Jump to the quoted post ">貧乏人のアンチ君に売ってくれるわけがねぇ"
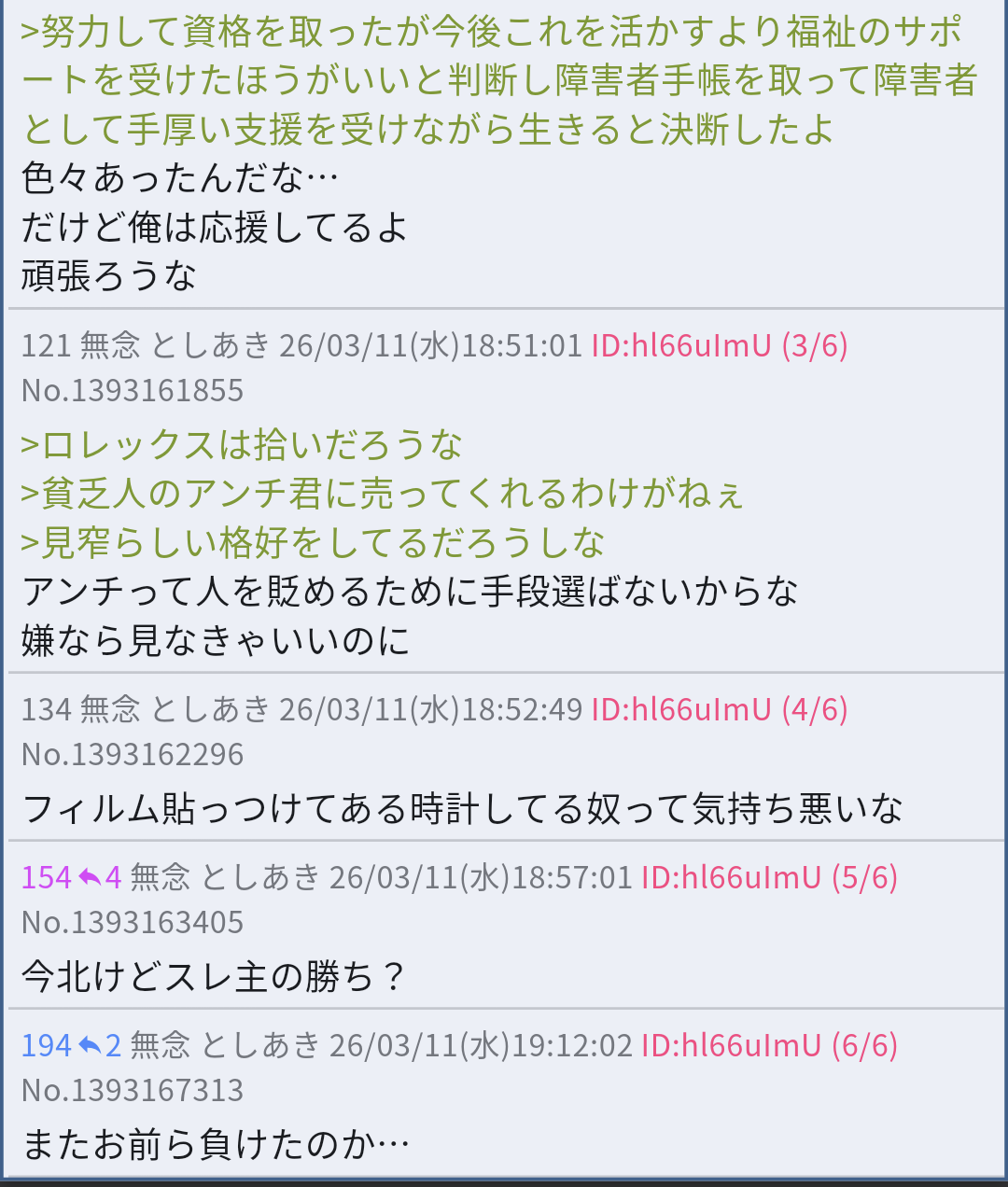Image resolution: width=1008 pixels, height=1187 pixels. coord(381,494)
